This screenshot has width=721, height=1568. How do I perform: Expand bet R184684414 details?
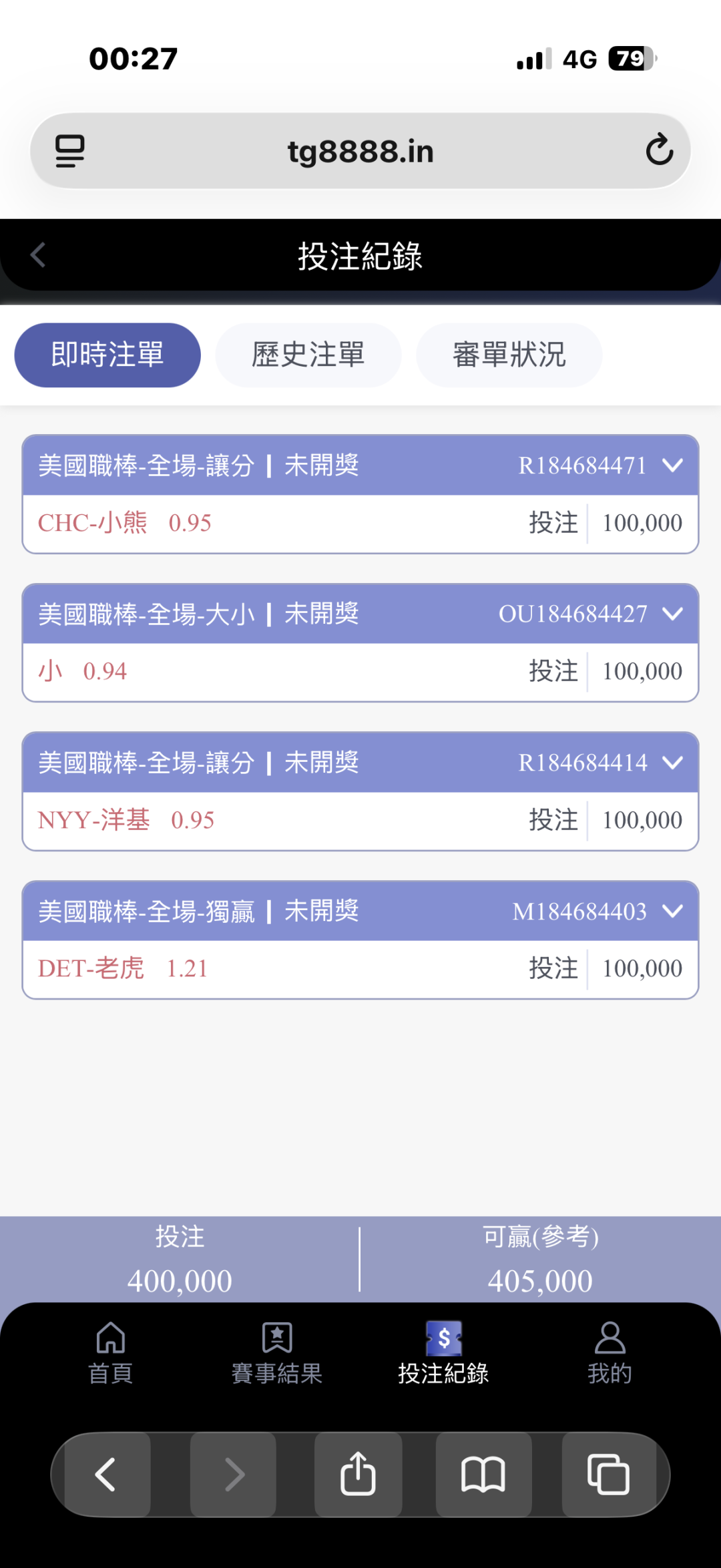pyautogui.click(x=673, y=762)
